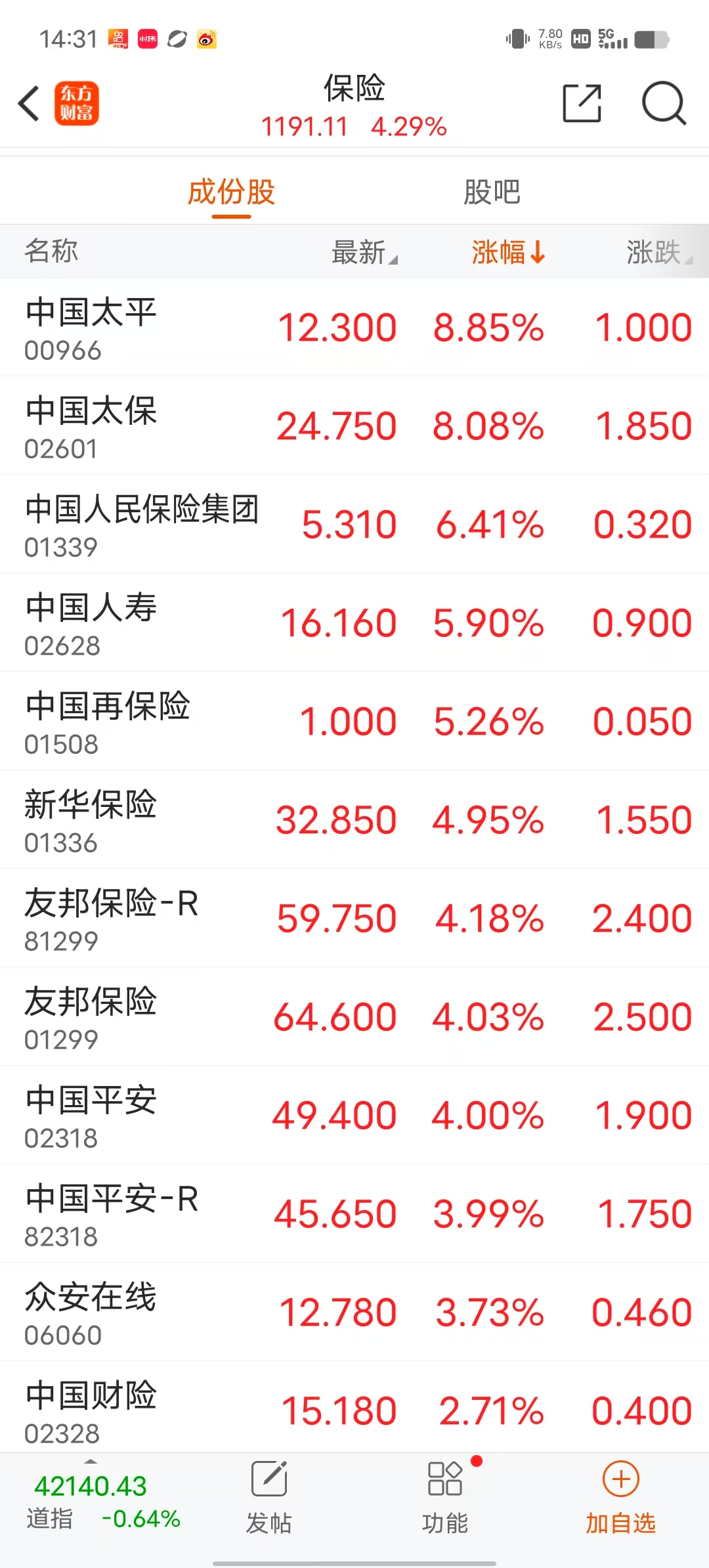Open 中国太平 00966 stock details

[x=354, y=328]
